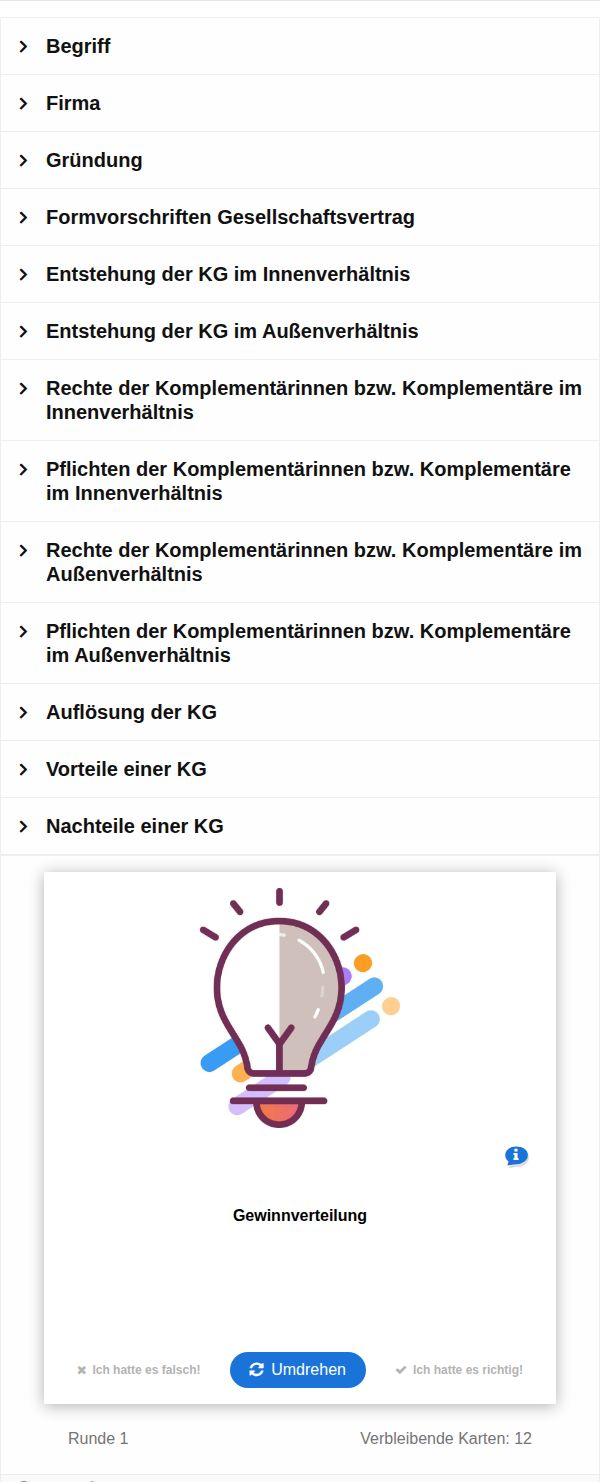Expand the Gründung section
This screenshot has height=1482, width=600.
tap(94, 160)
